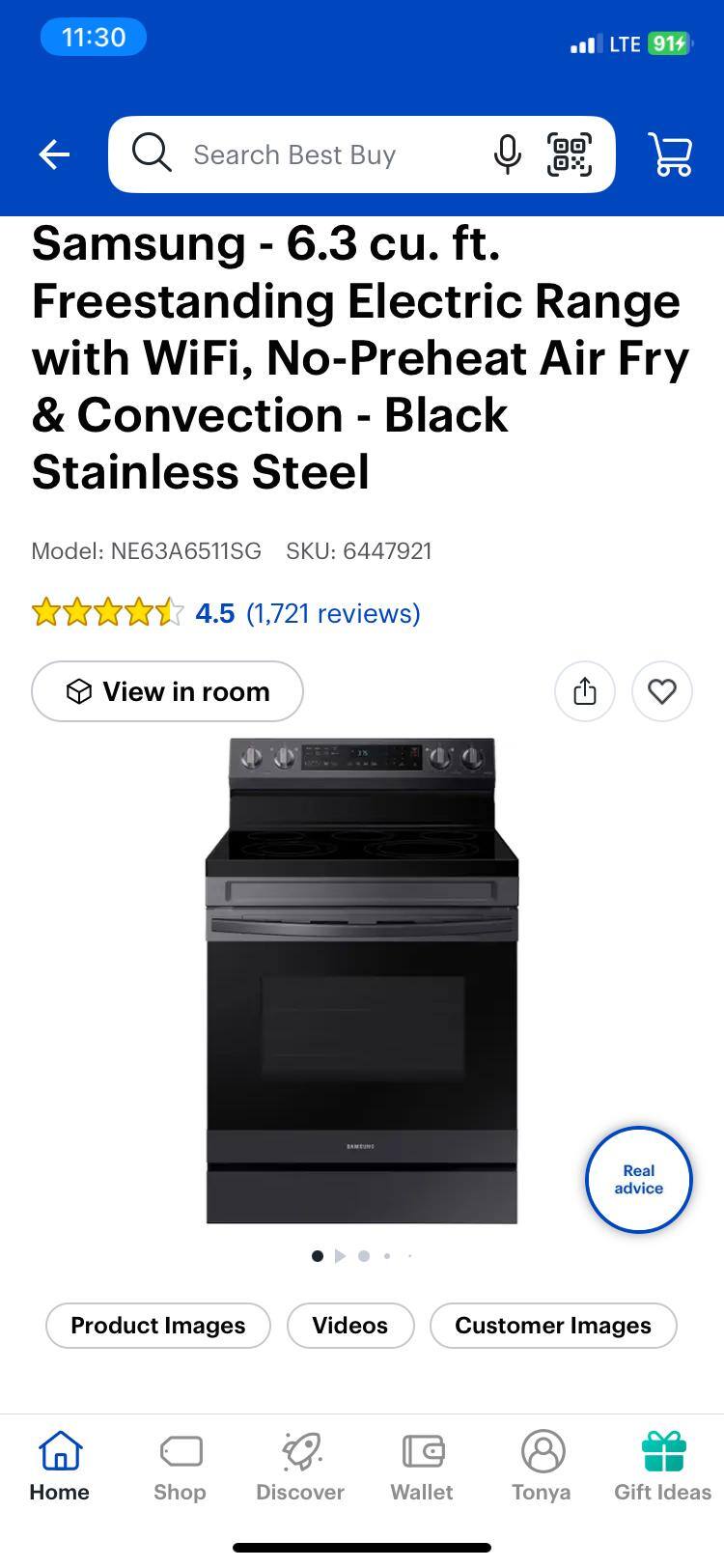Viewport: 724px width, 1568px height.
Task: Switch to the Home tab
Action: 60,1466
